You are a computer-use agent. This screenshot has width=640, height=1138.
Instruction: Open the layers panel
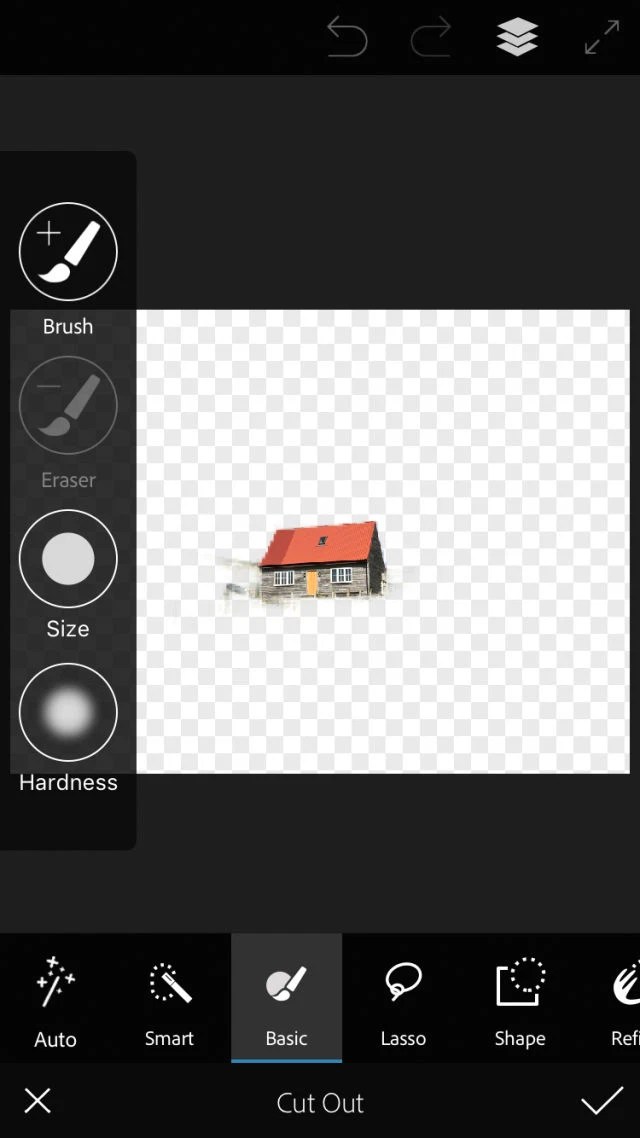click(x=517, y=38)
